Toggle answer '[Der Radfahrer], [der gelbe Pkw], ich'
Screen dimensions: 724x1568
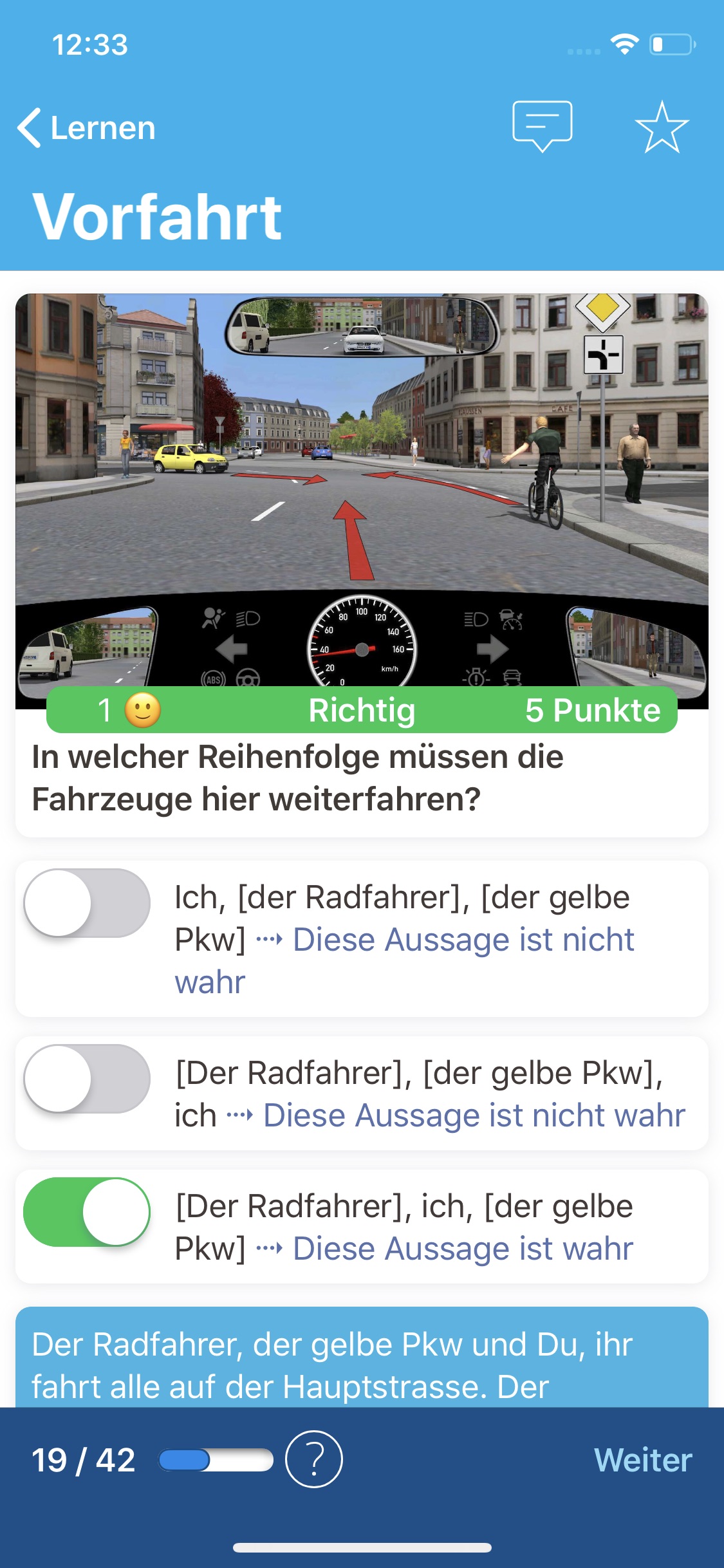pos(87,1078)
